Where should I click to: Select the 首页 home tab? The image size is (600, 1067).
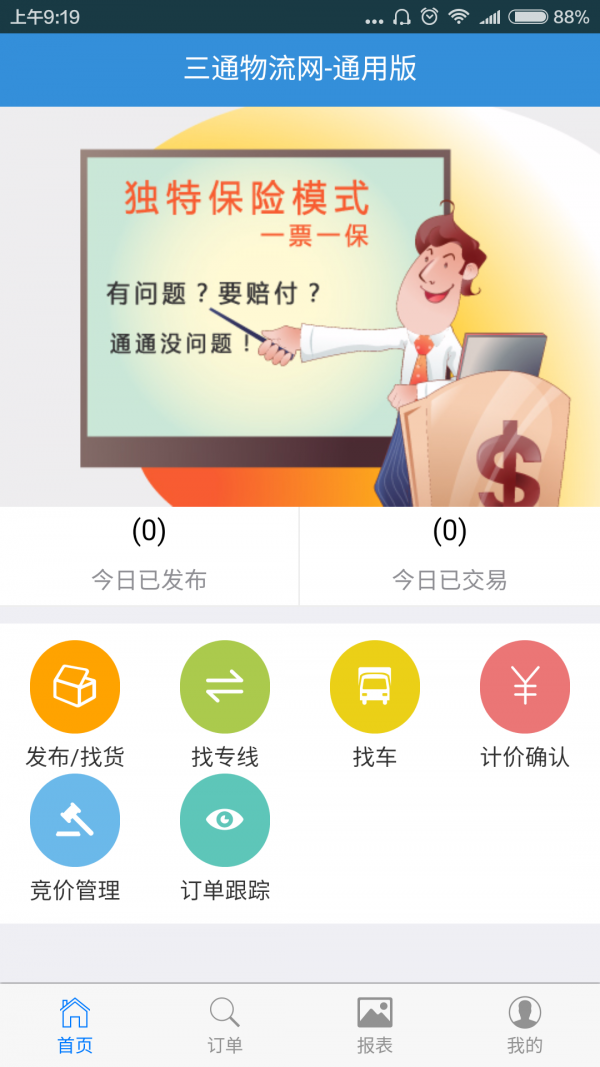tap(75, 1025)
